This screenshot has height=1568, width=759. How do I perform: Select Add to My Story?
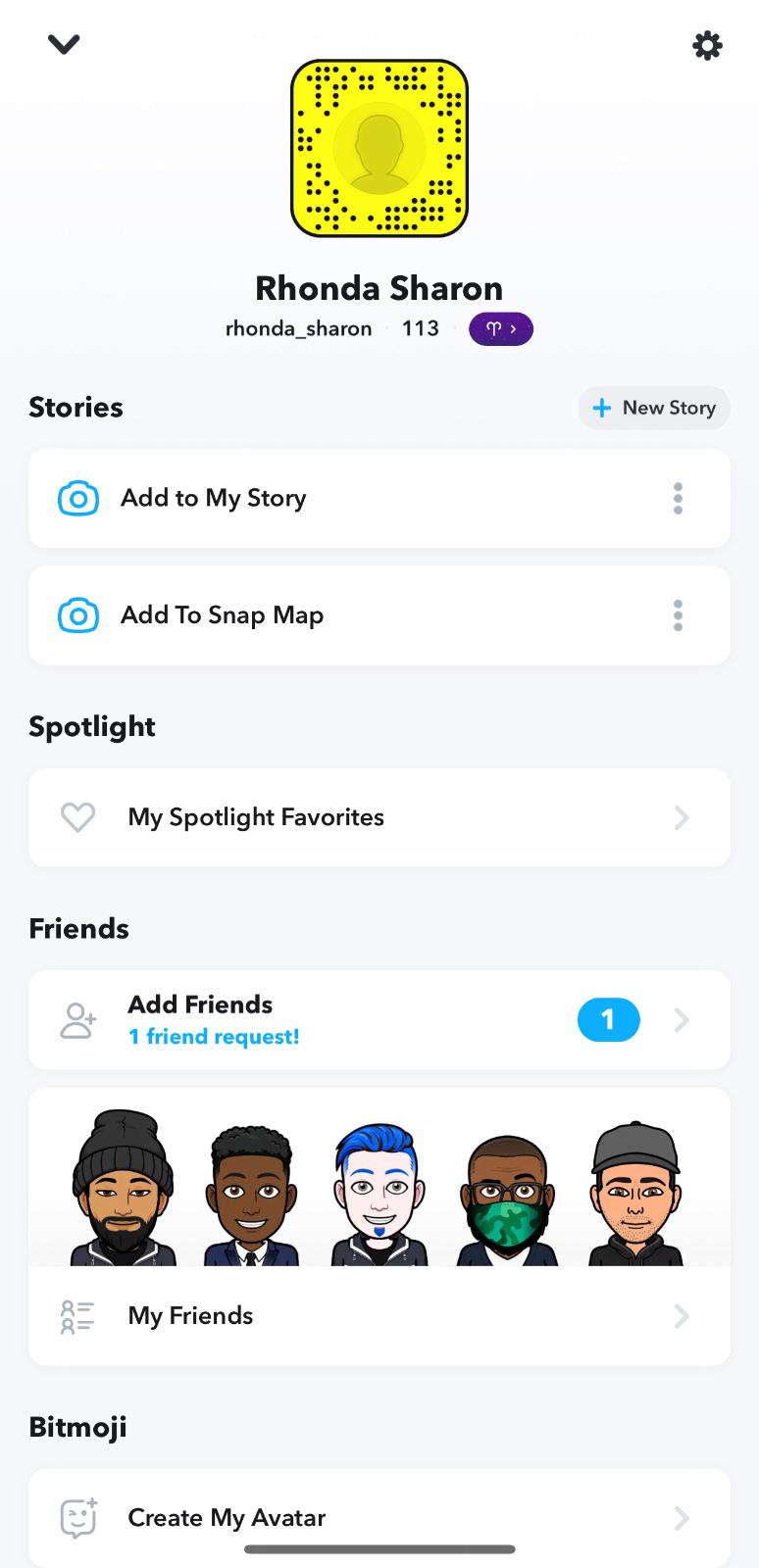click(x=213, y=498)
